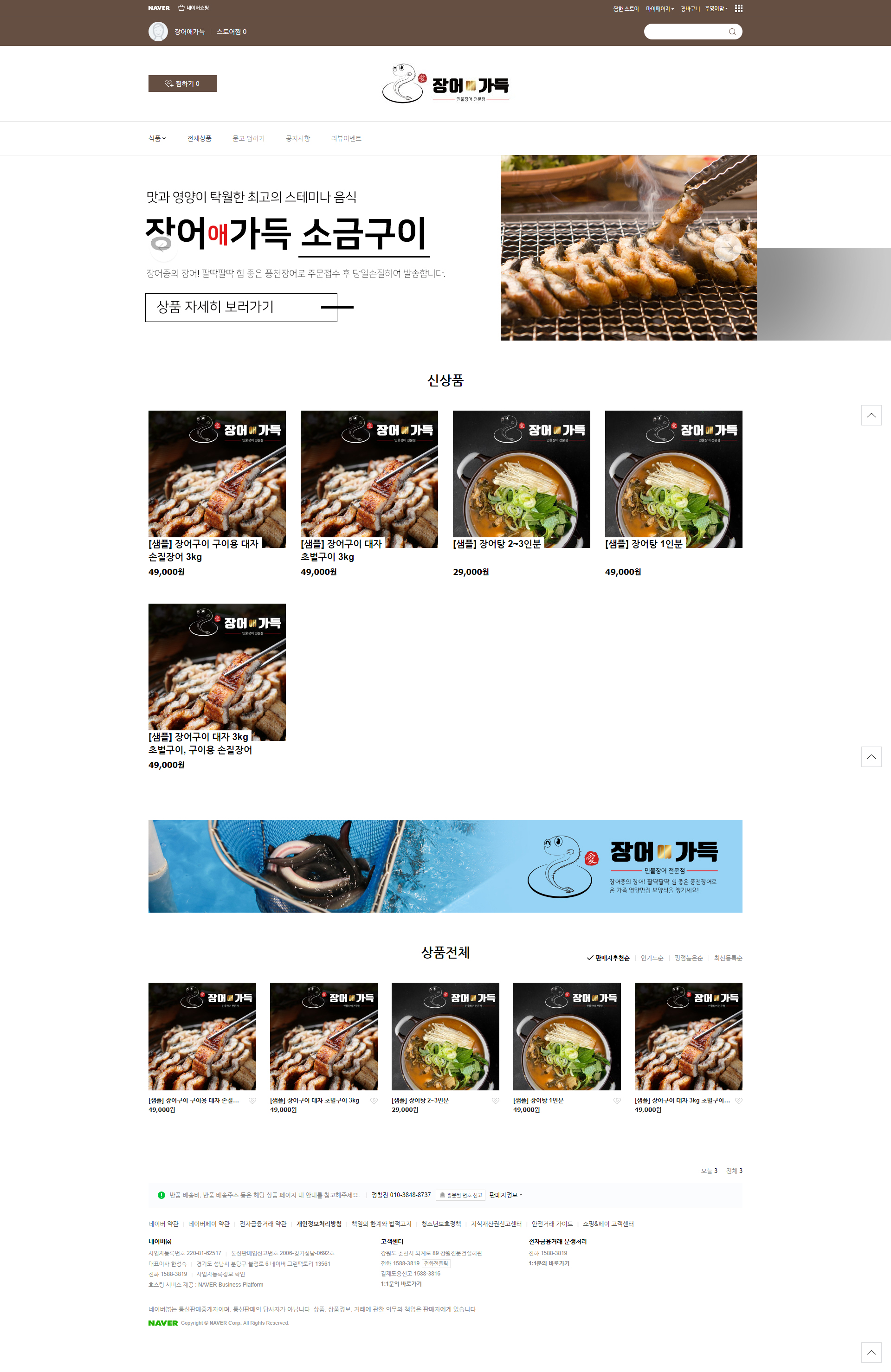The image size is (891, 1372).
Task: Open 장어탕 1인분 product in 신상품
Action: click(x=673, y=479)
